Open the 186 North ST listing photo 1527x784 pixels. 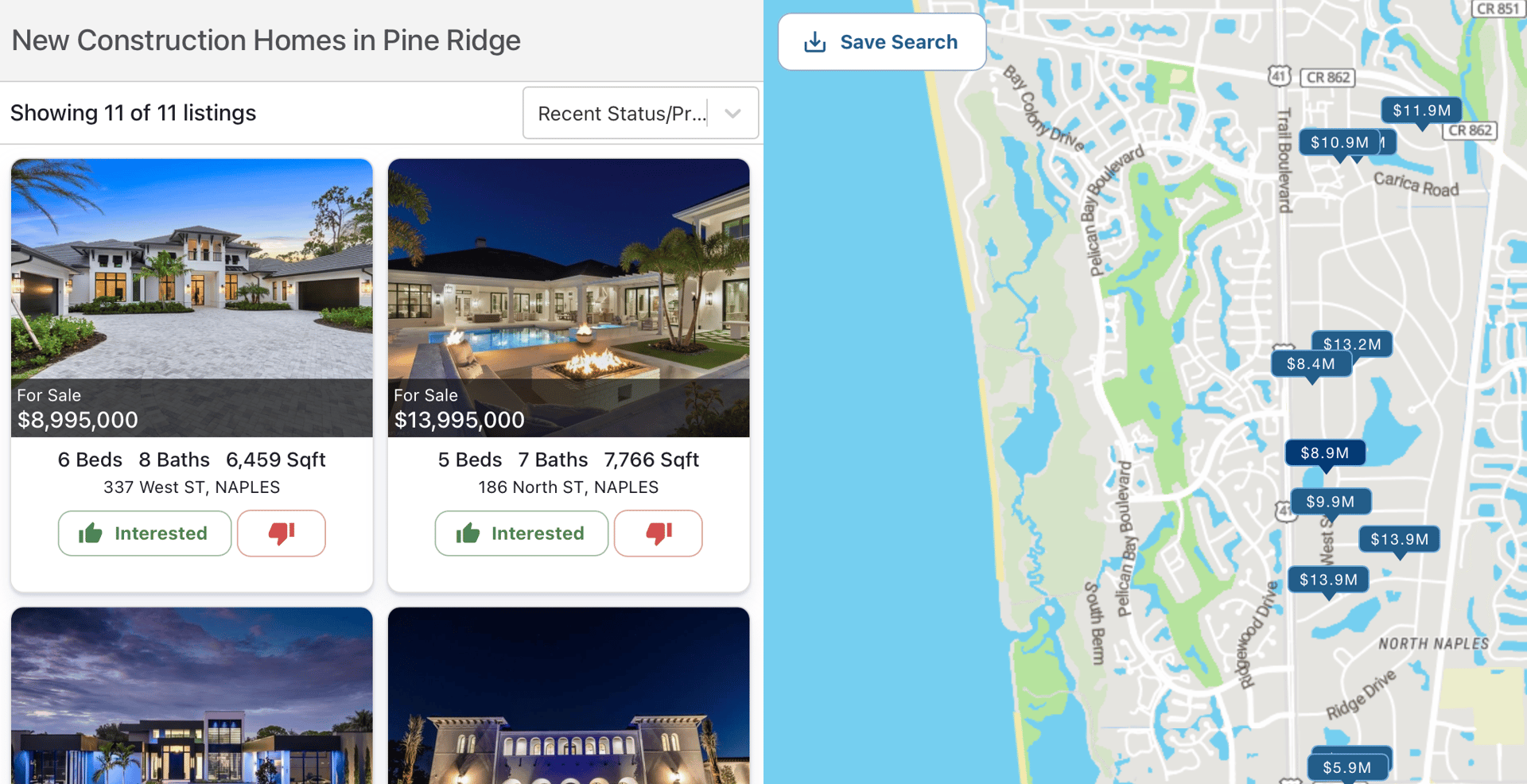568,270
